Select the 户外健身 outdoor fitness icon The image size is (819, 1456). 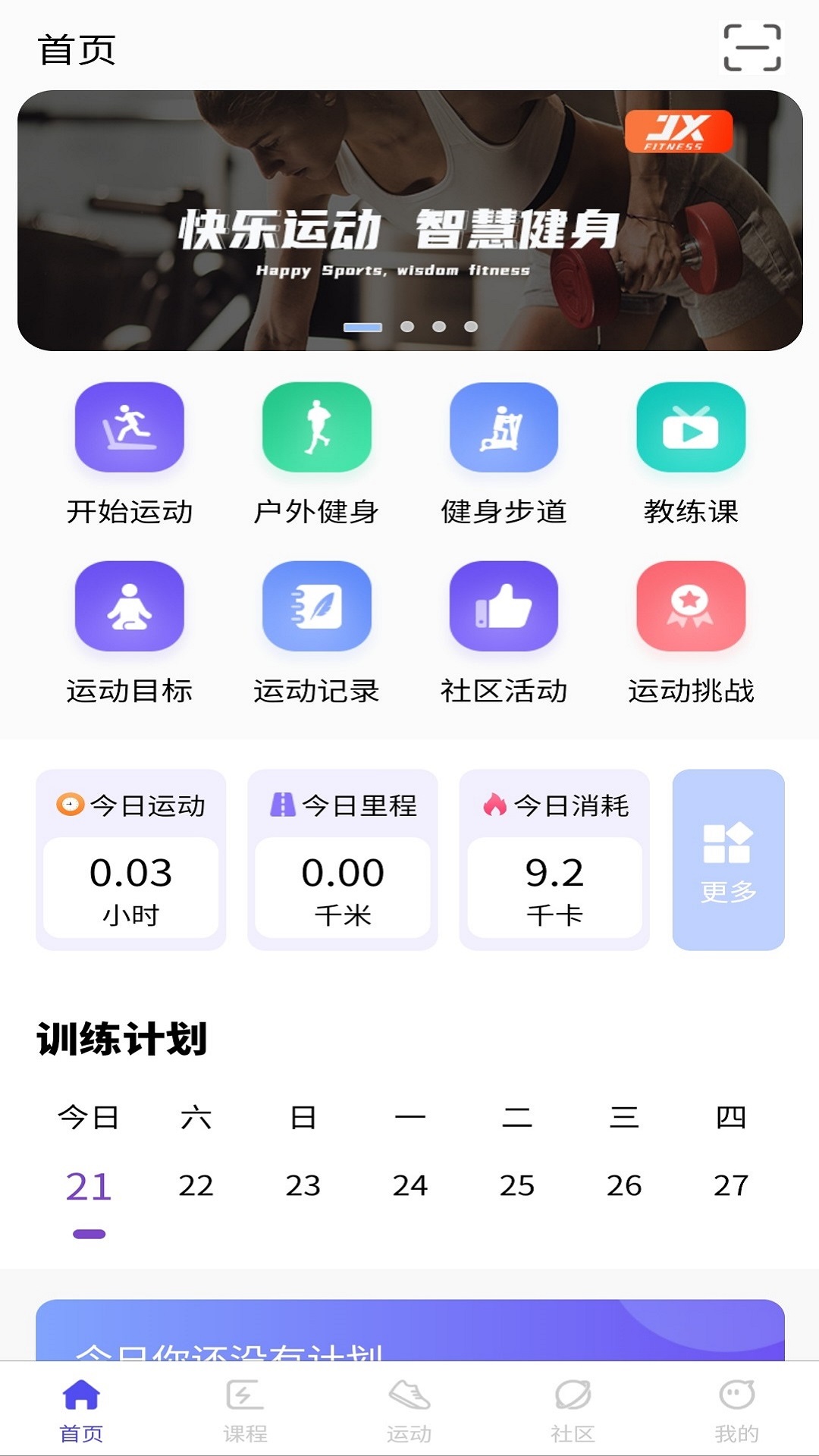tap(315, 428)
